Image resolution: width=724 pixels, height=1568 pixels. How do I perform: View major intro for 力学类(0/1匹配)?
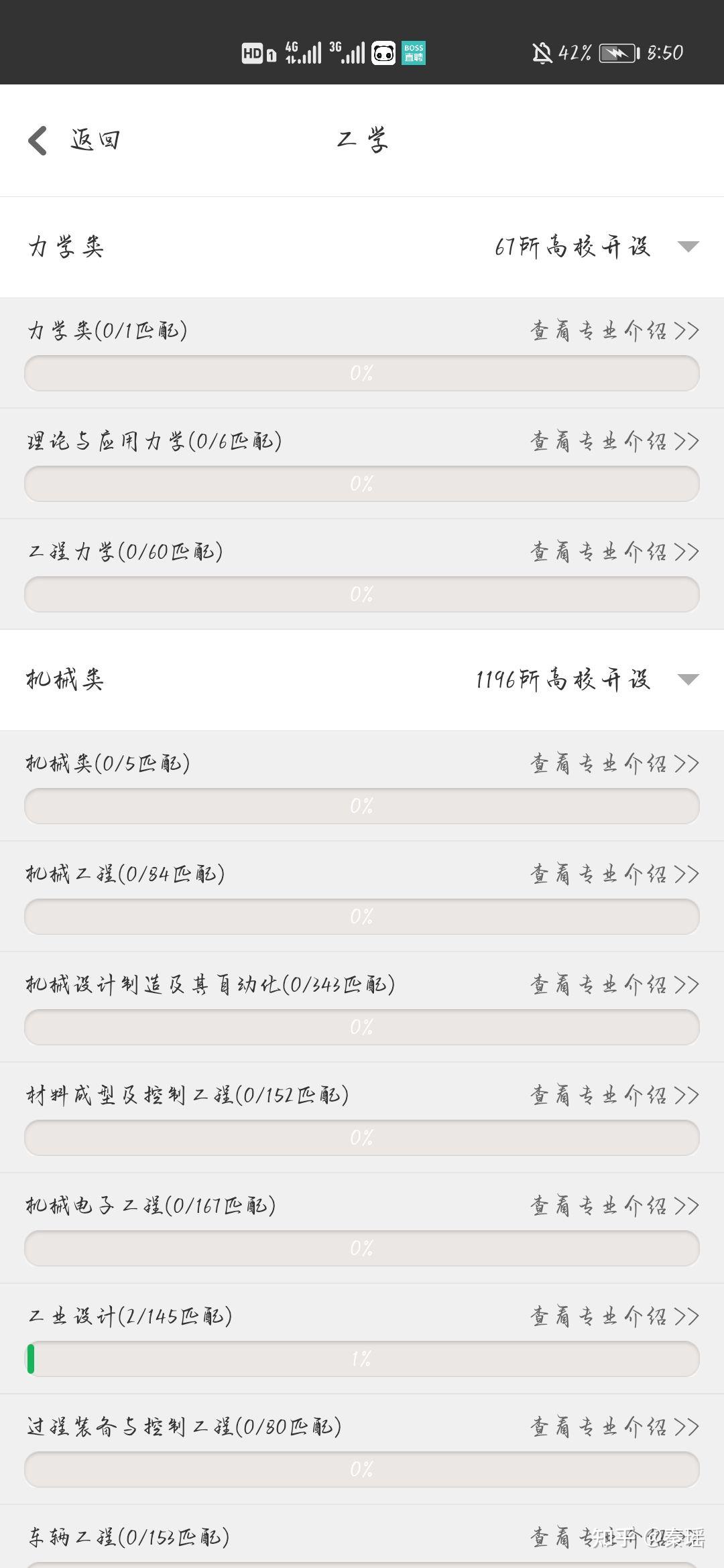pyautogui.click(x=614, y=330)
